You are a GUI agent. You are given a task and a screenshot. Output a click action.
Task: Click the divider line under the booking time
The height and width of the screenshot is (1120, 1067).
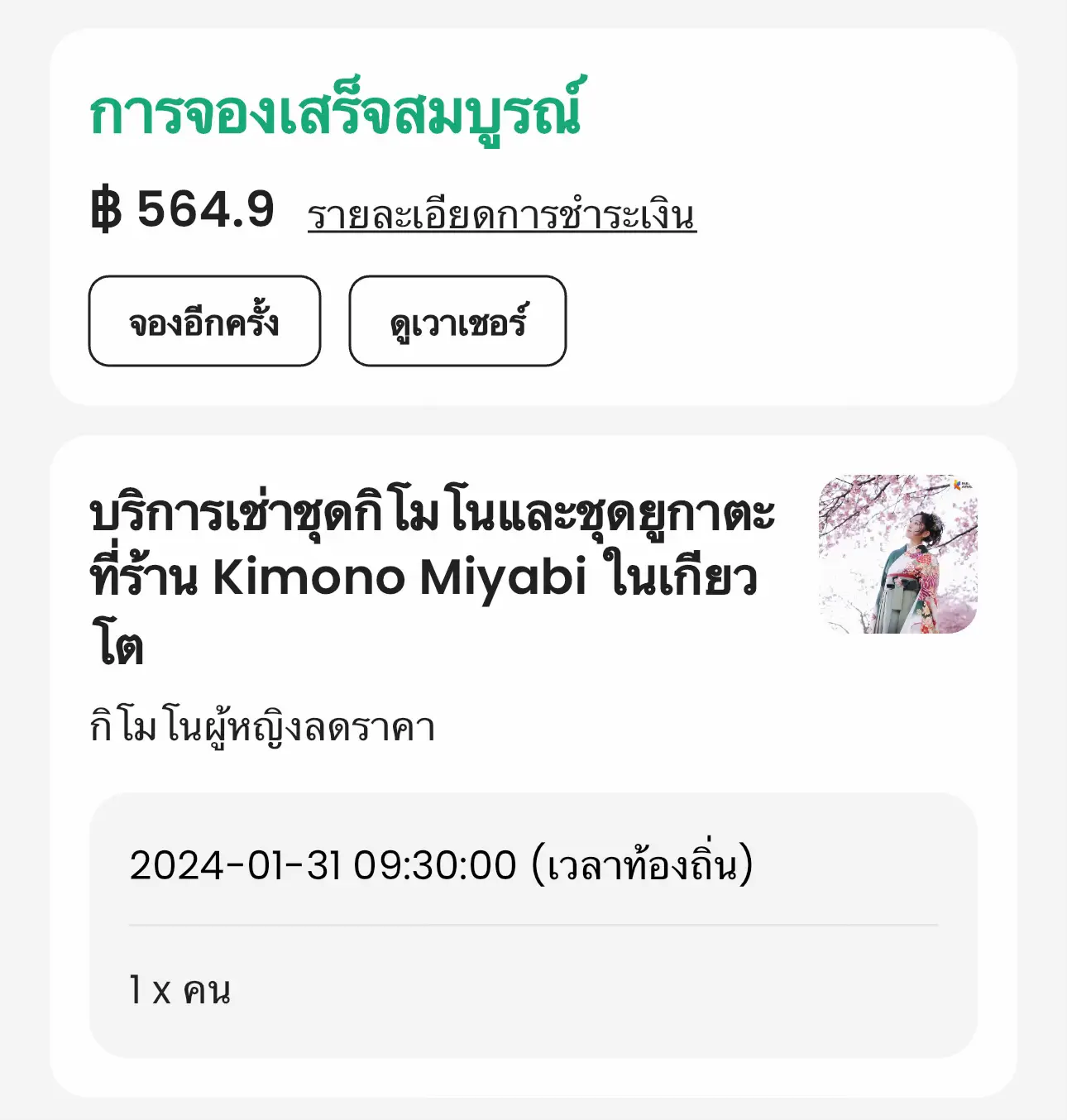tap(533, 926)
